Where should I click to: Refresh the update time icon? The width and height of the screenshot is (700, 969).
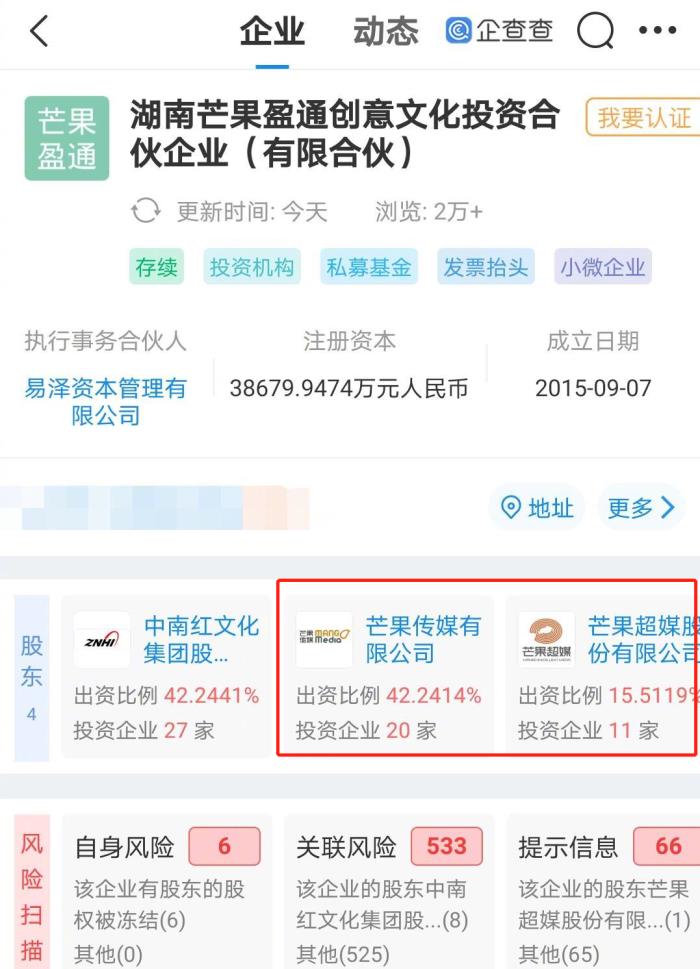146,211
